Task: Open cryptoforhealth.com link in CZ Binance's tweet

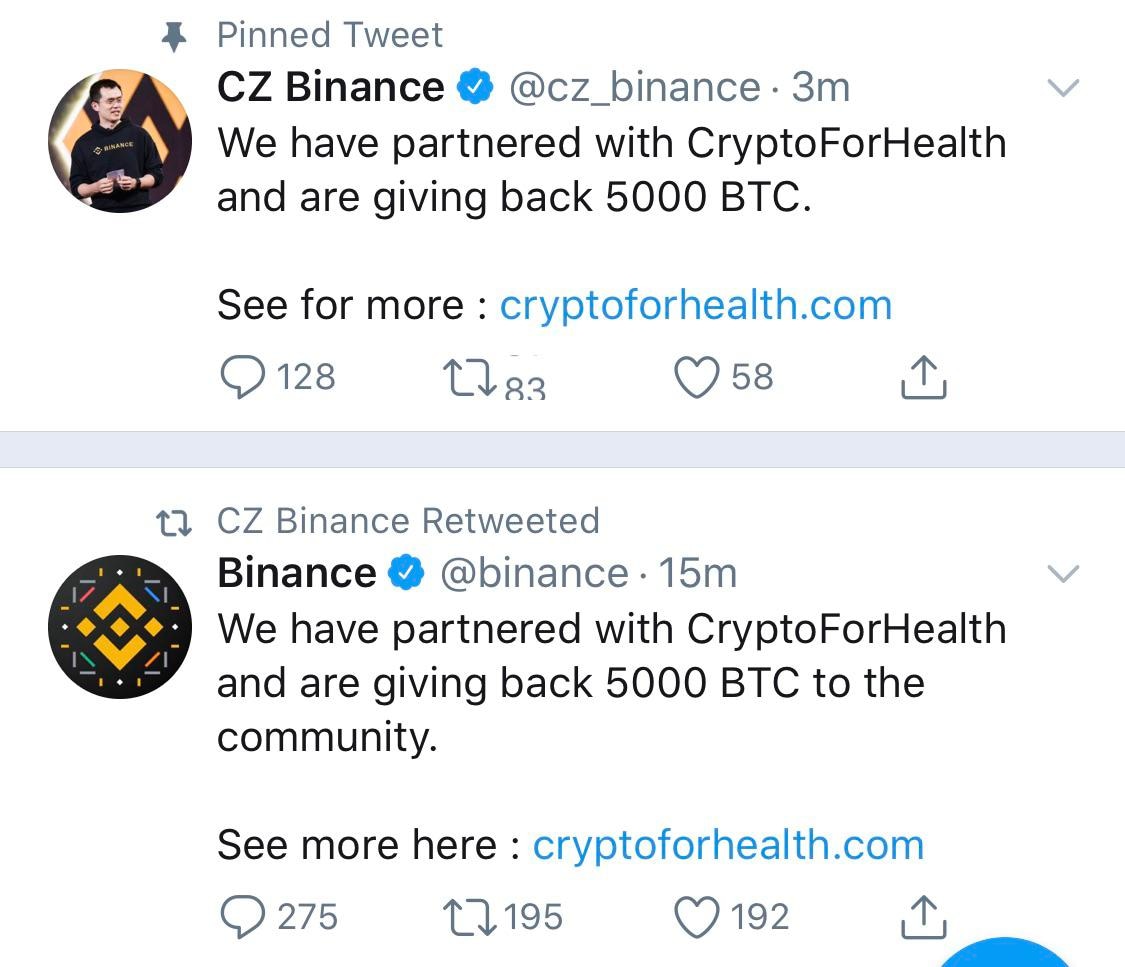Action: (695, 305)
